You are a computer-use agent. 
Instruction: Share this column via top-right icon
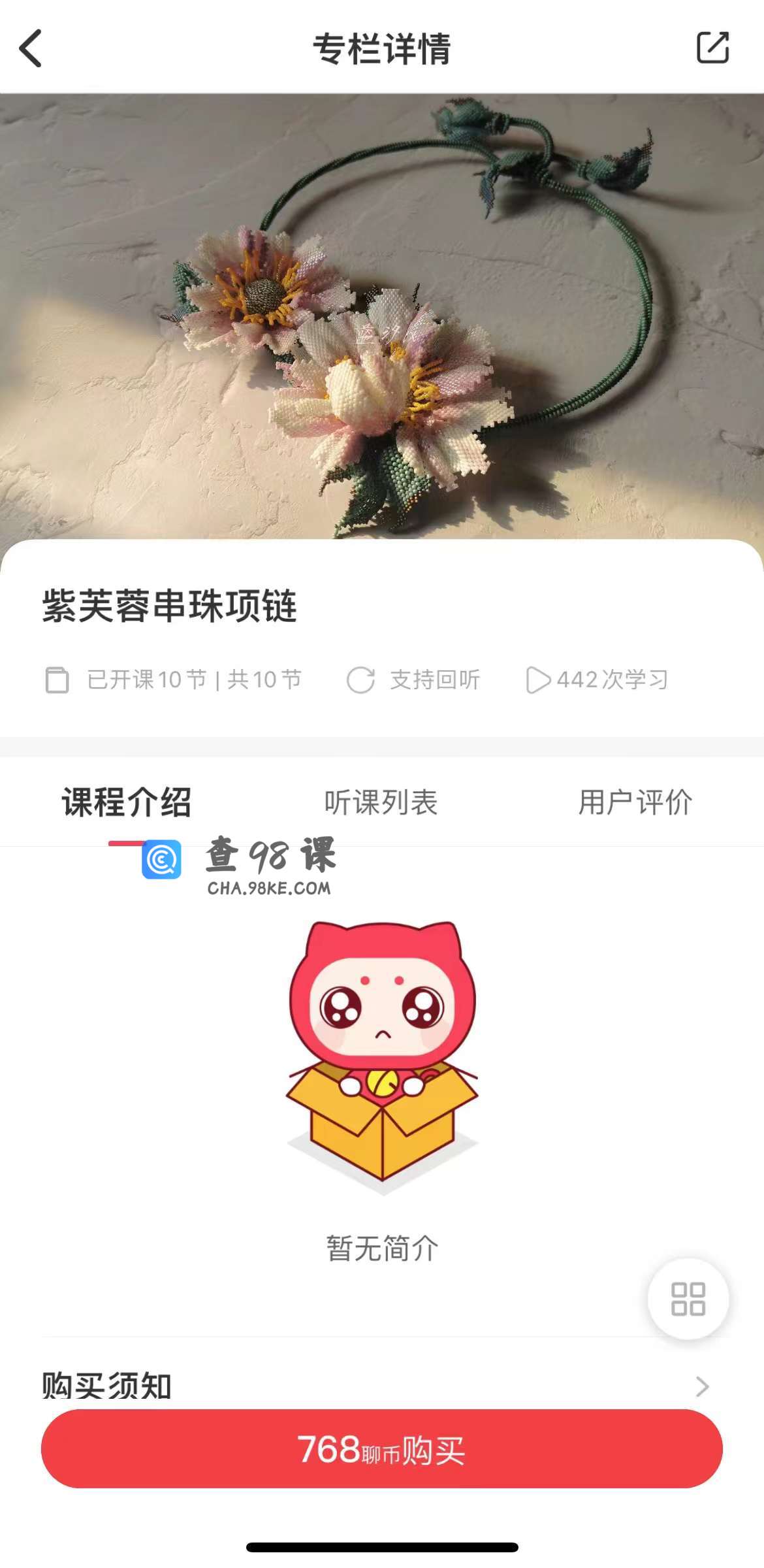[712, 48]
